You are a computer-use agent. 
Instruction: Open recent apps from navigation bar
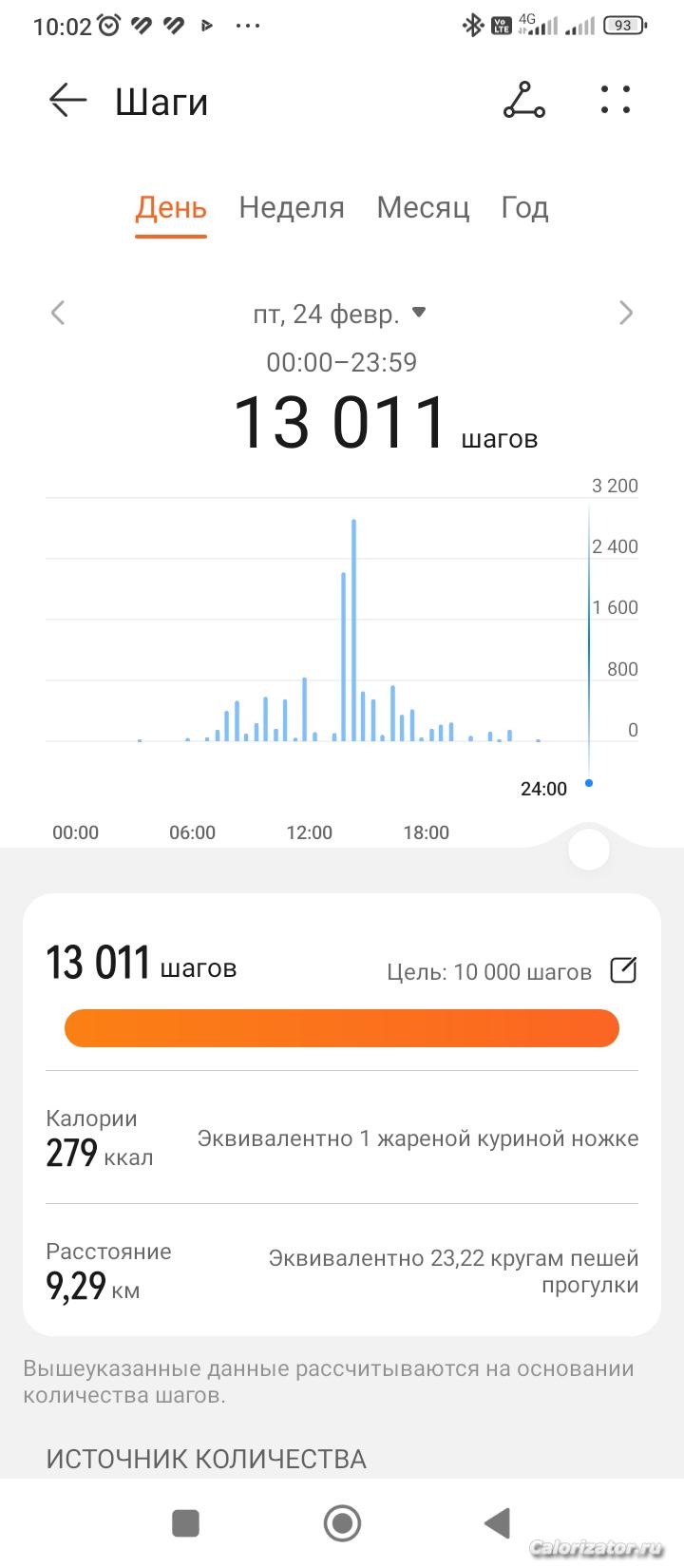click(185, 1522)
